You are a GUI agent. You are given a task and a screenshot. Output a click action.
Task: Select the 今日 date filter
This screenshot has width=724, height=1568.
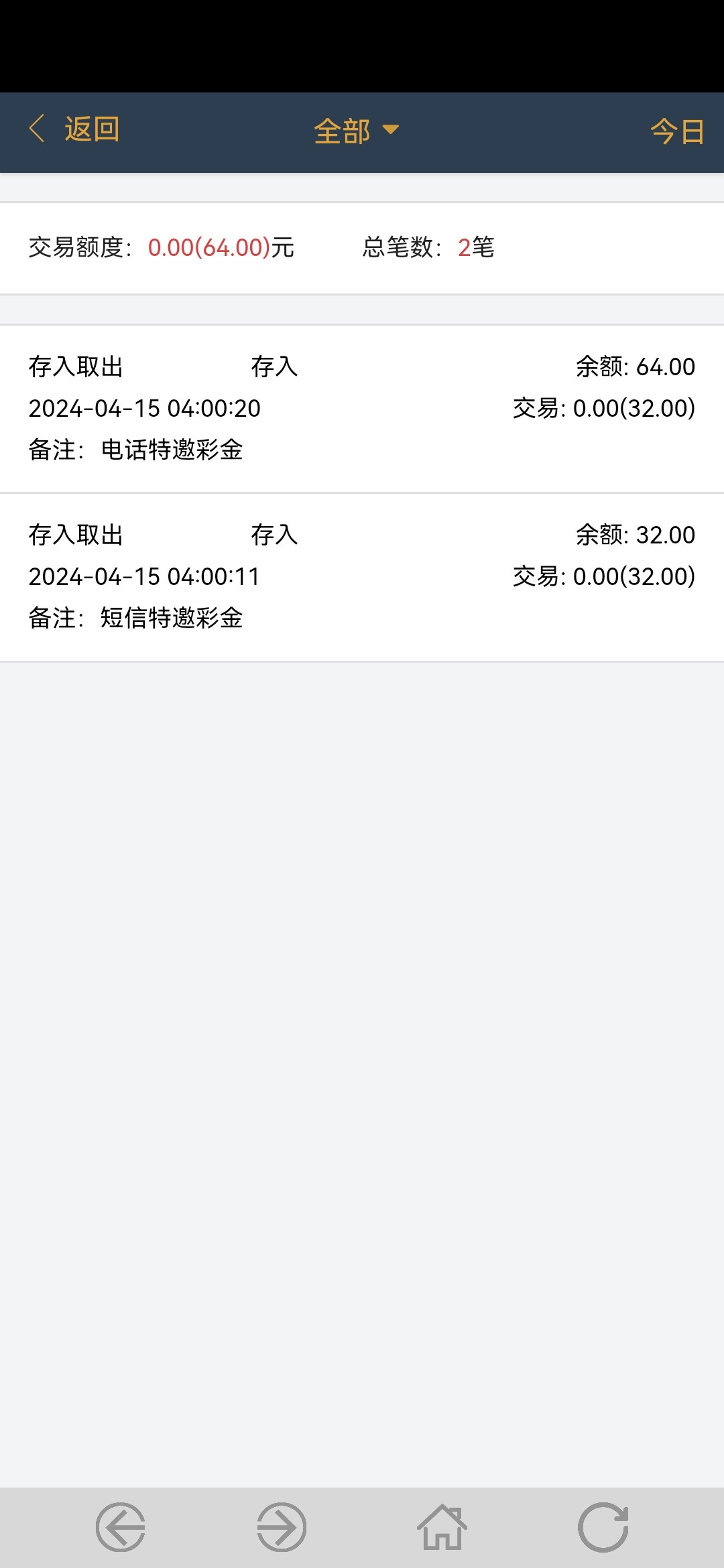click(x=677, y=131)
